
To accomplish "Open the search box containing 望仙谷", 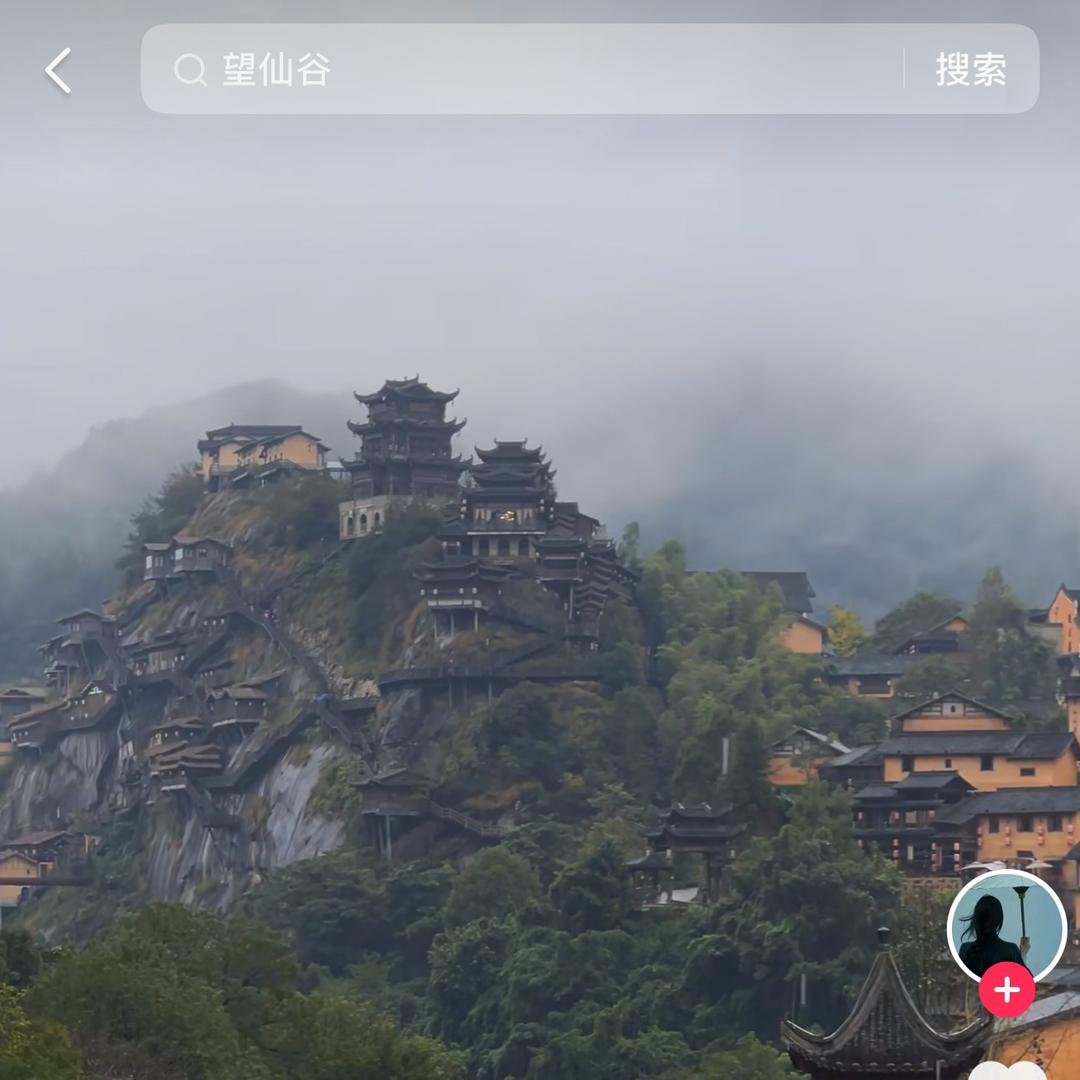I will (x=520, y=69).
